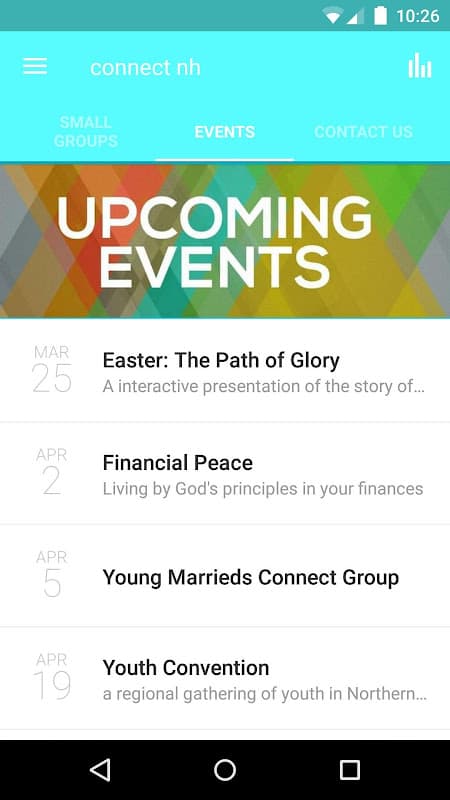Tap the bar chart icon in the app bar
Viewport: 450px width, 800px height.
click(x=419, y=66)
